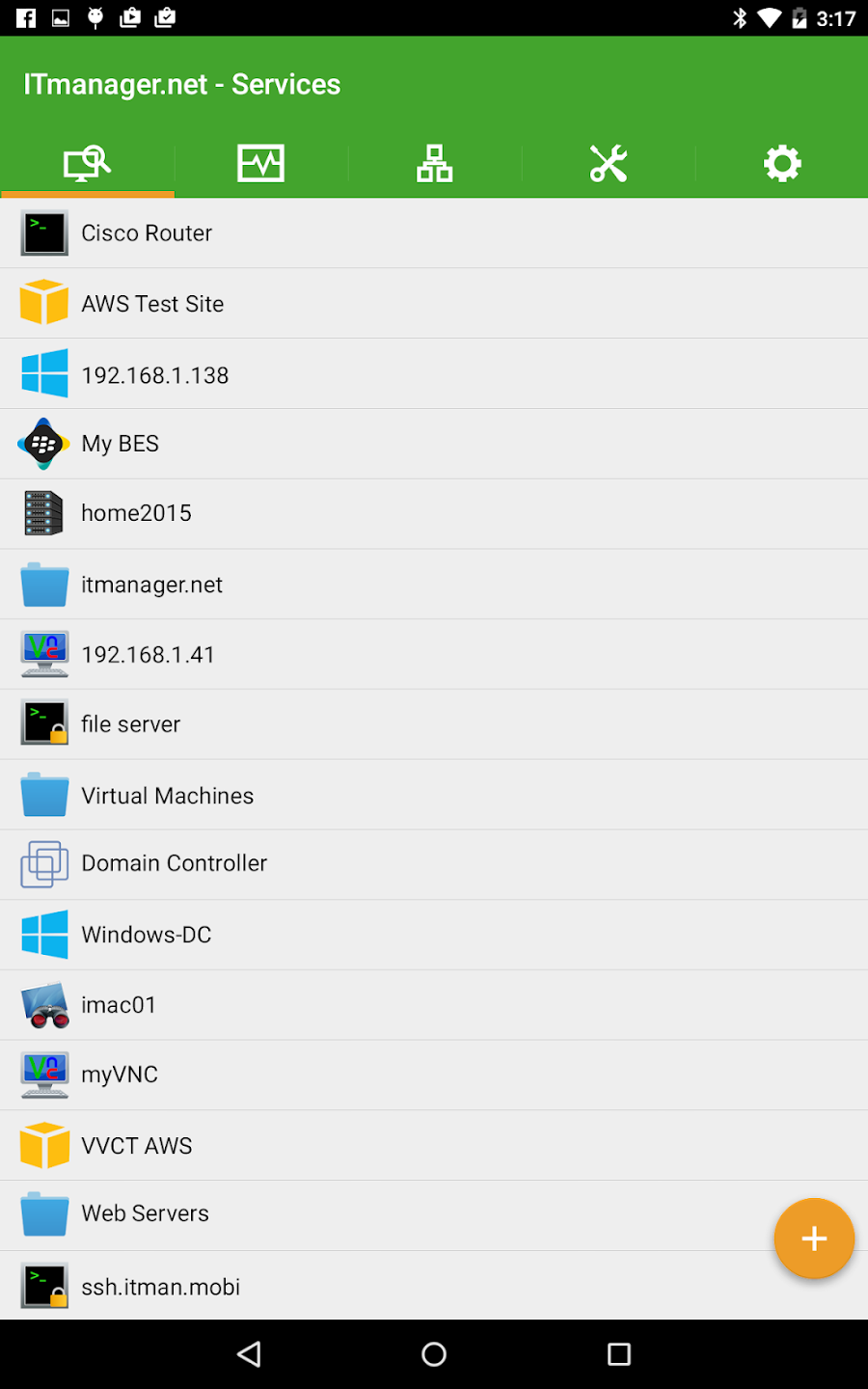
Task: Open the itmanager.net folder
Action: 434,585
